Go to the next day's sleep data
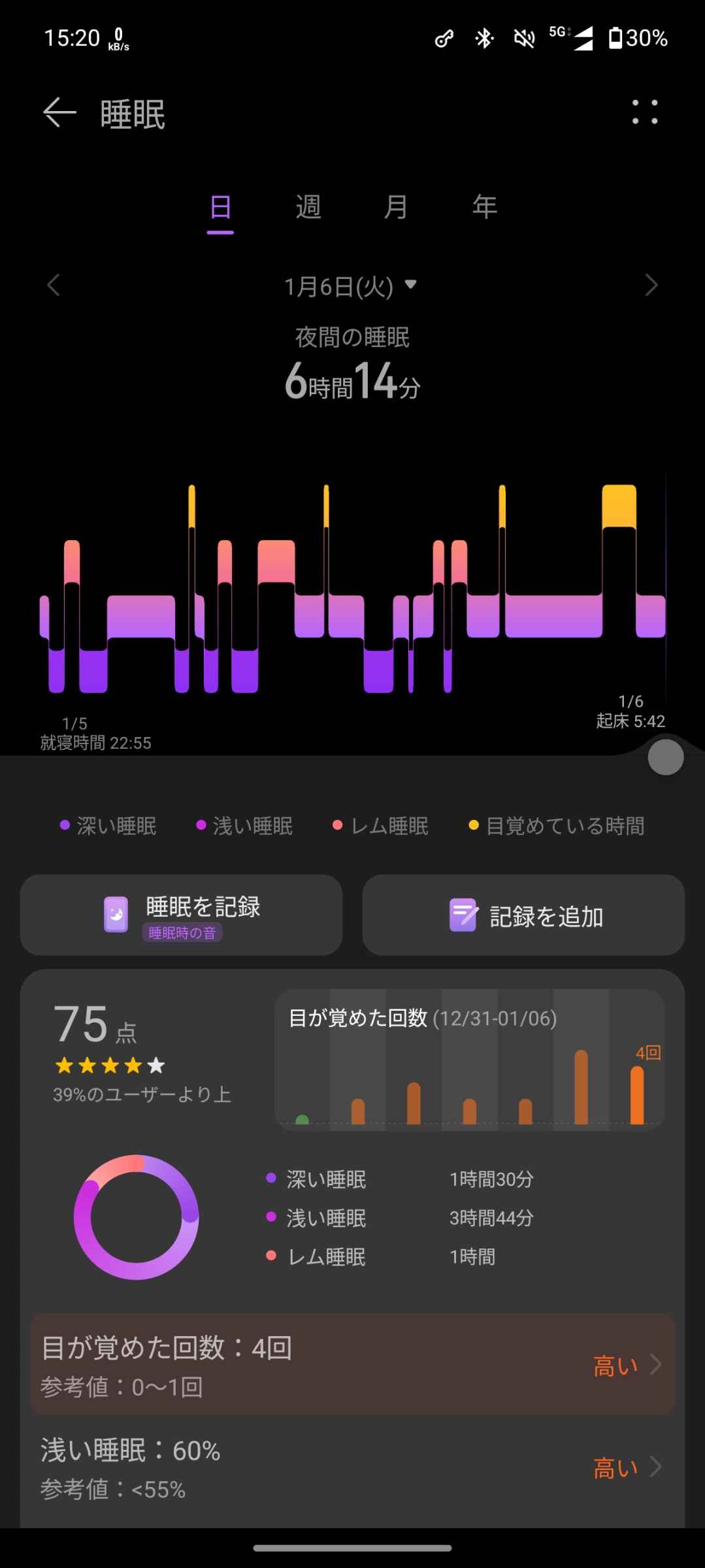This screenshot has width=705, height=1568. [651, 285]
